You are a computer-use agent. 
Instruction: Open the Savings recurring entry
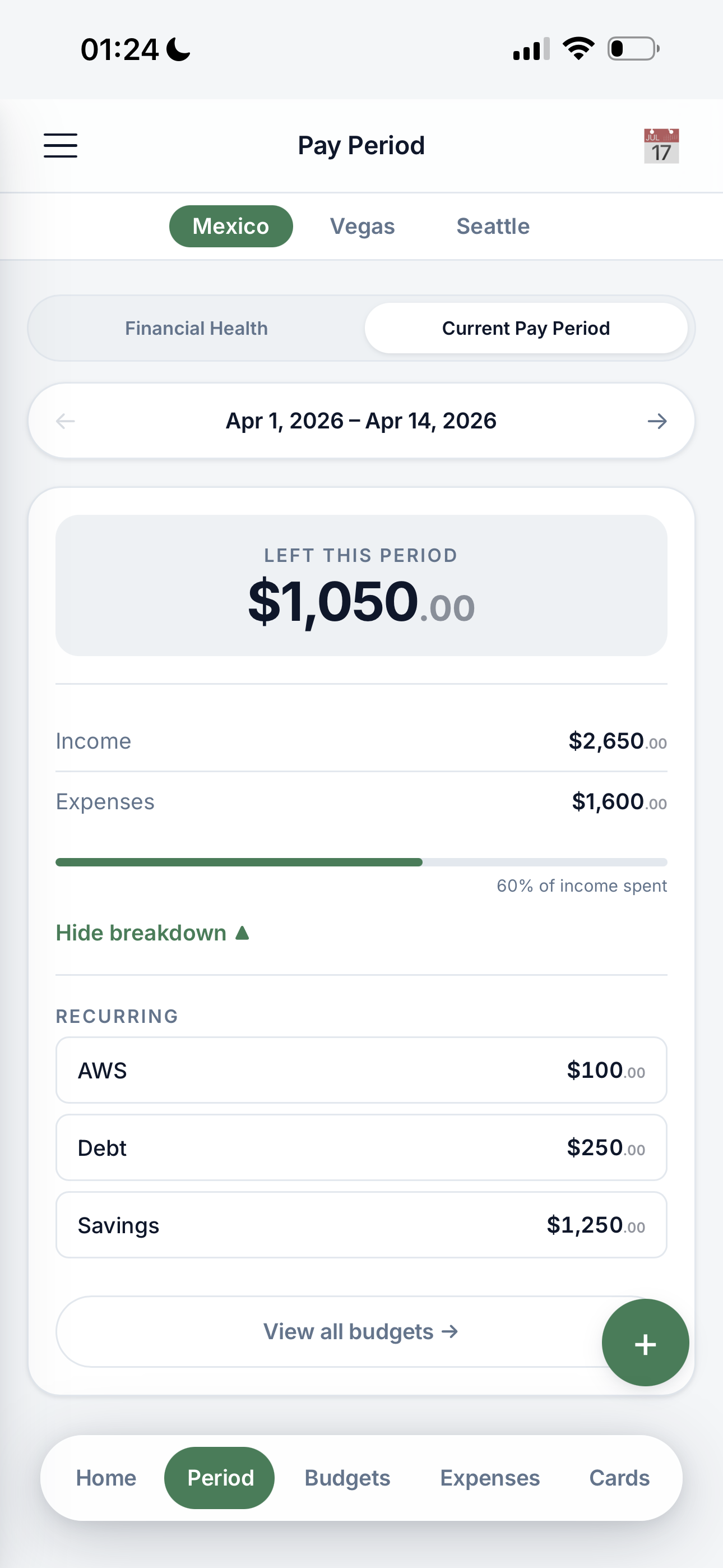click(x=361, y=1225)
